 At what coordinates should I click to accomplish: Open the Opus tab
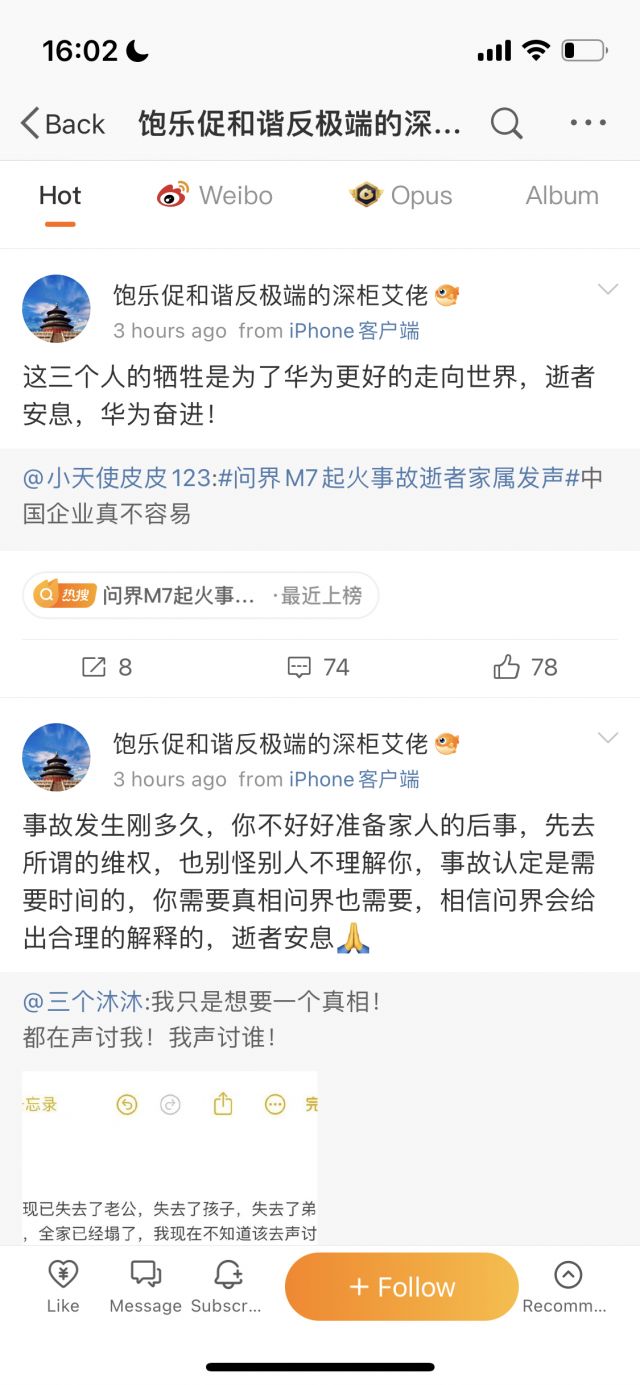point(401,196)
